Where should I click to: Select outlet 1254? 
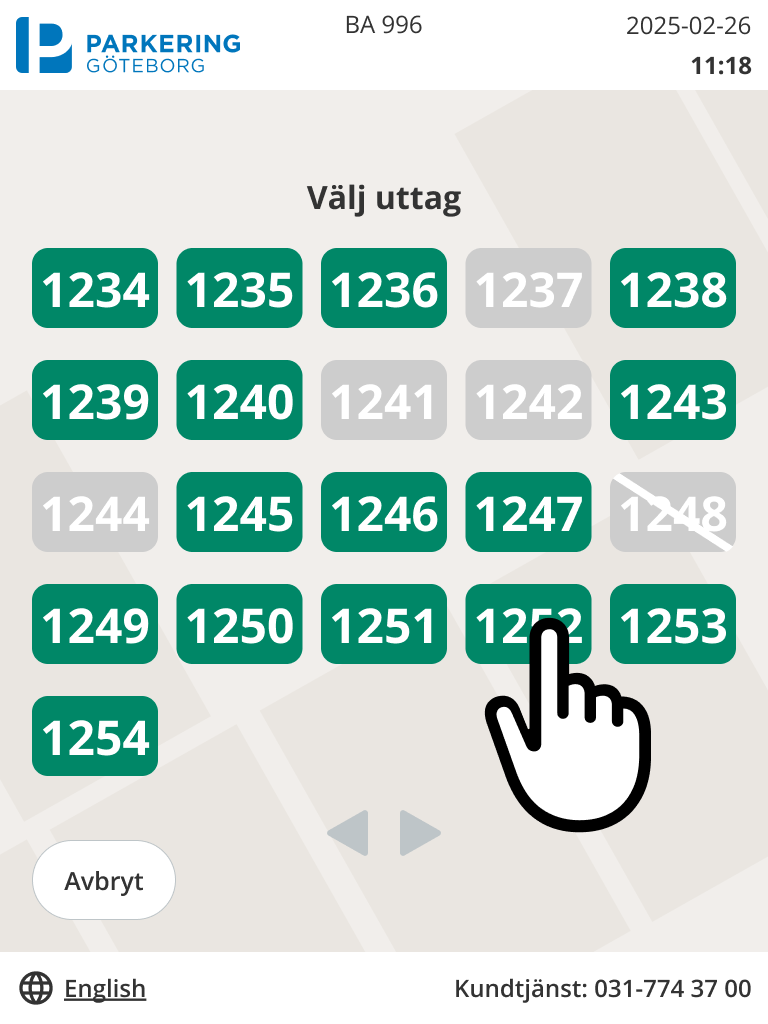pyautogui.click(x=95, y=736)
